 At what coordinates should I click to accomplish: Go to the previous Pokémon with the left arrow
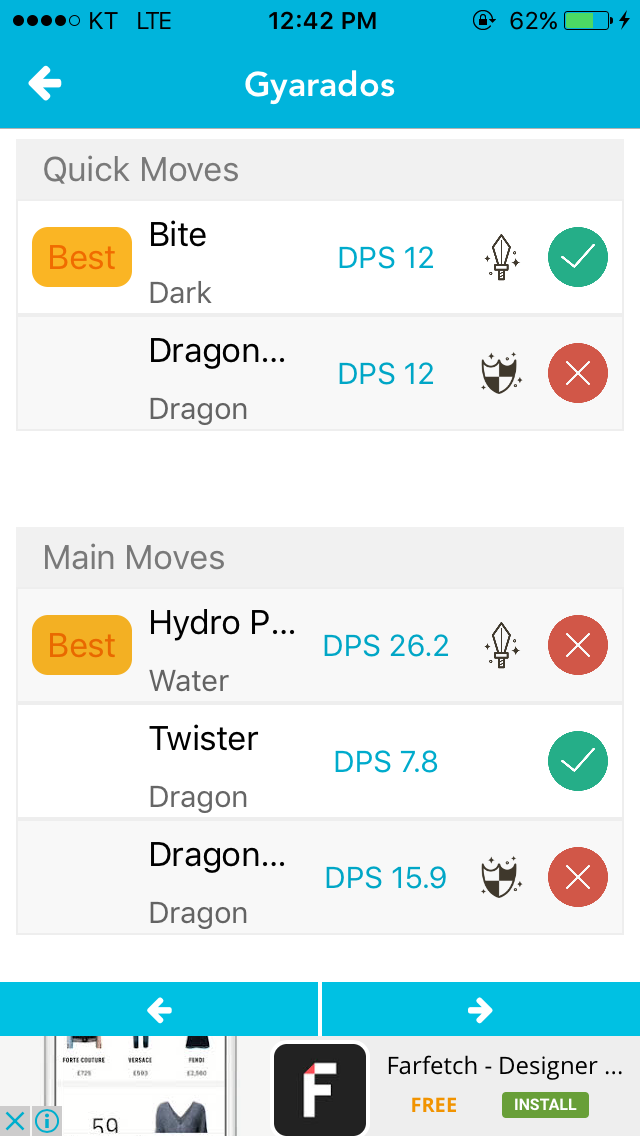[x=159, y=1009]
